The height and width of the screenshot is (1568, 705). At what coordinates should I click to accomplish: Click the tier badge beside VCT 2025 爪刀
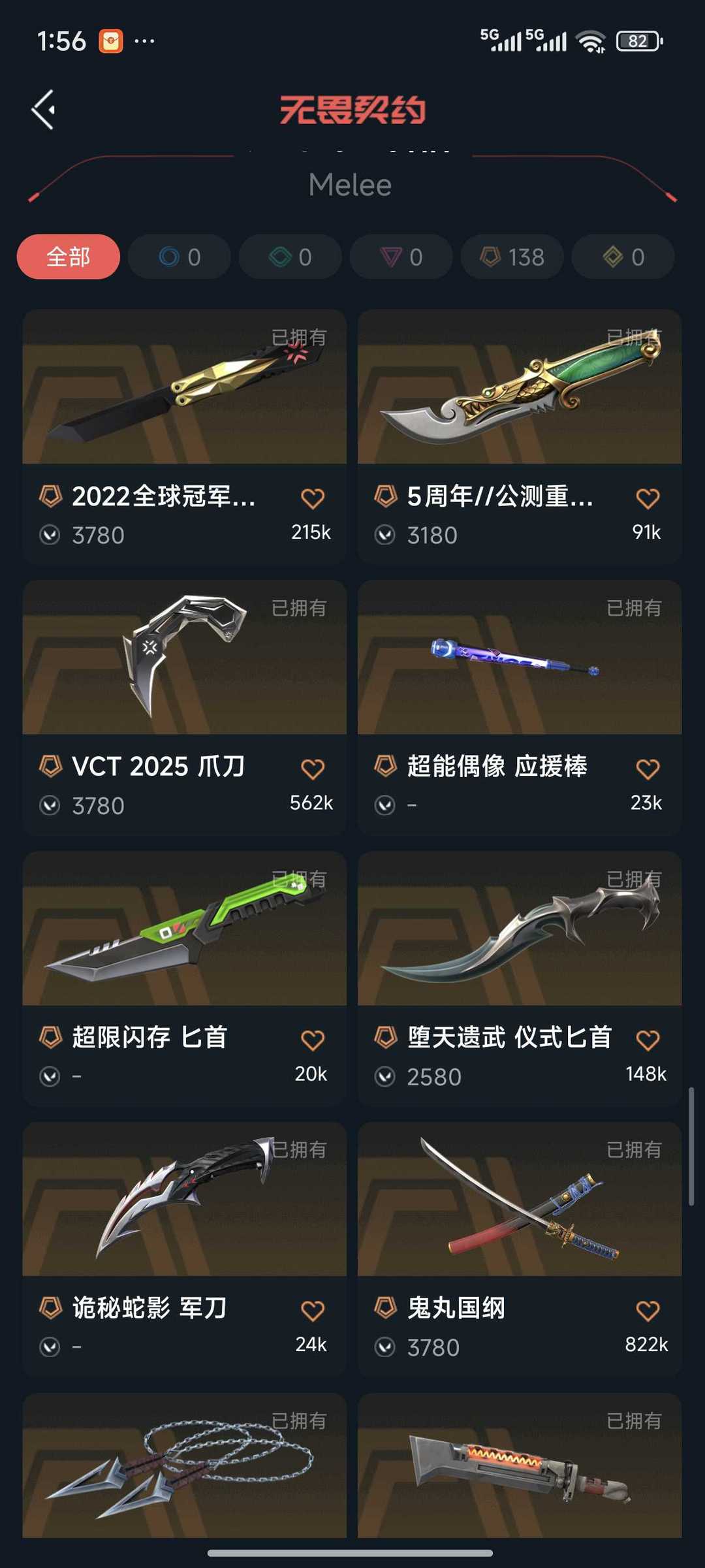tap(50, 767)
